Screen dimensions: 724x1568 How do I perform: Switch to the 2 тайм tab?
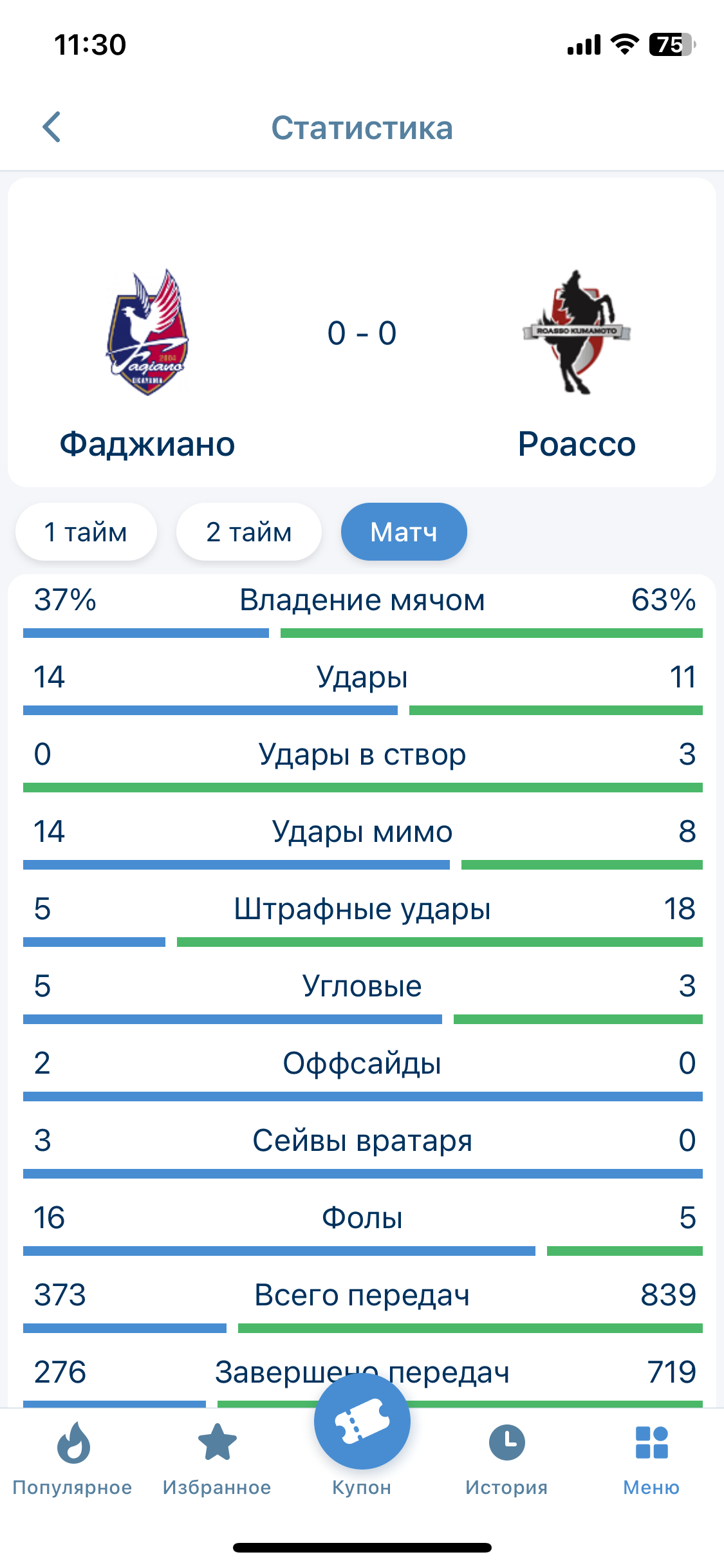(248, 532)
